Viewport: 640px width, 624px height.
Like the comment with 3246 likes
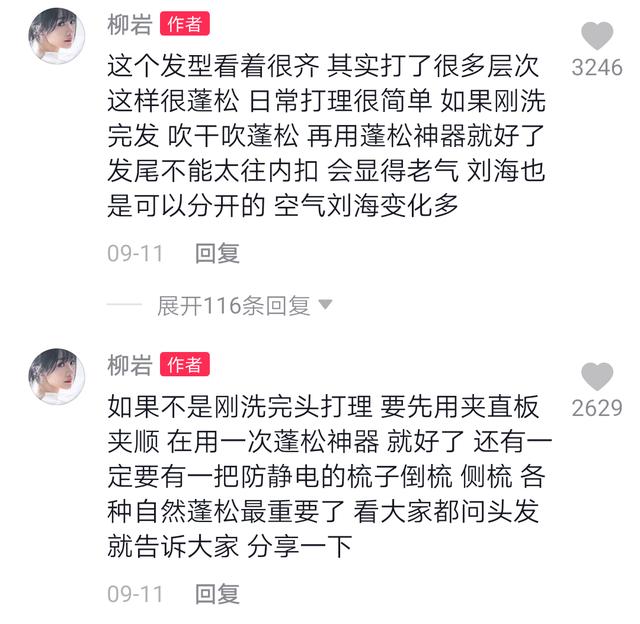coord(597,37)
